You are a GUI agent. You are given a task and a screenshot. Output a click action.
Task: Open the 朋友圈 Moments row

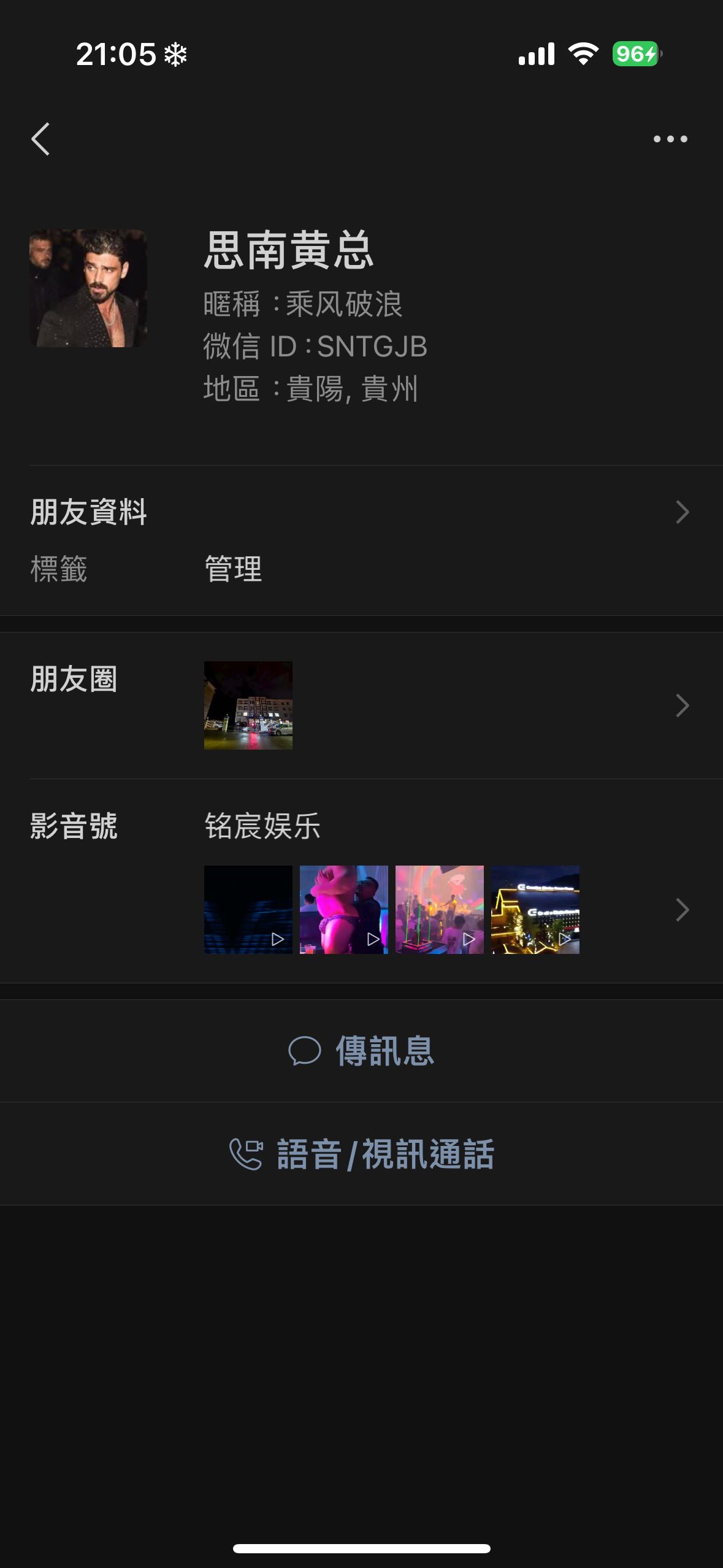361,705
